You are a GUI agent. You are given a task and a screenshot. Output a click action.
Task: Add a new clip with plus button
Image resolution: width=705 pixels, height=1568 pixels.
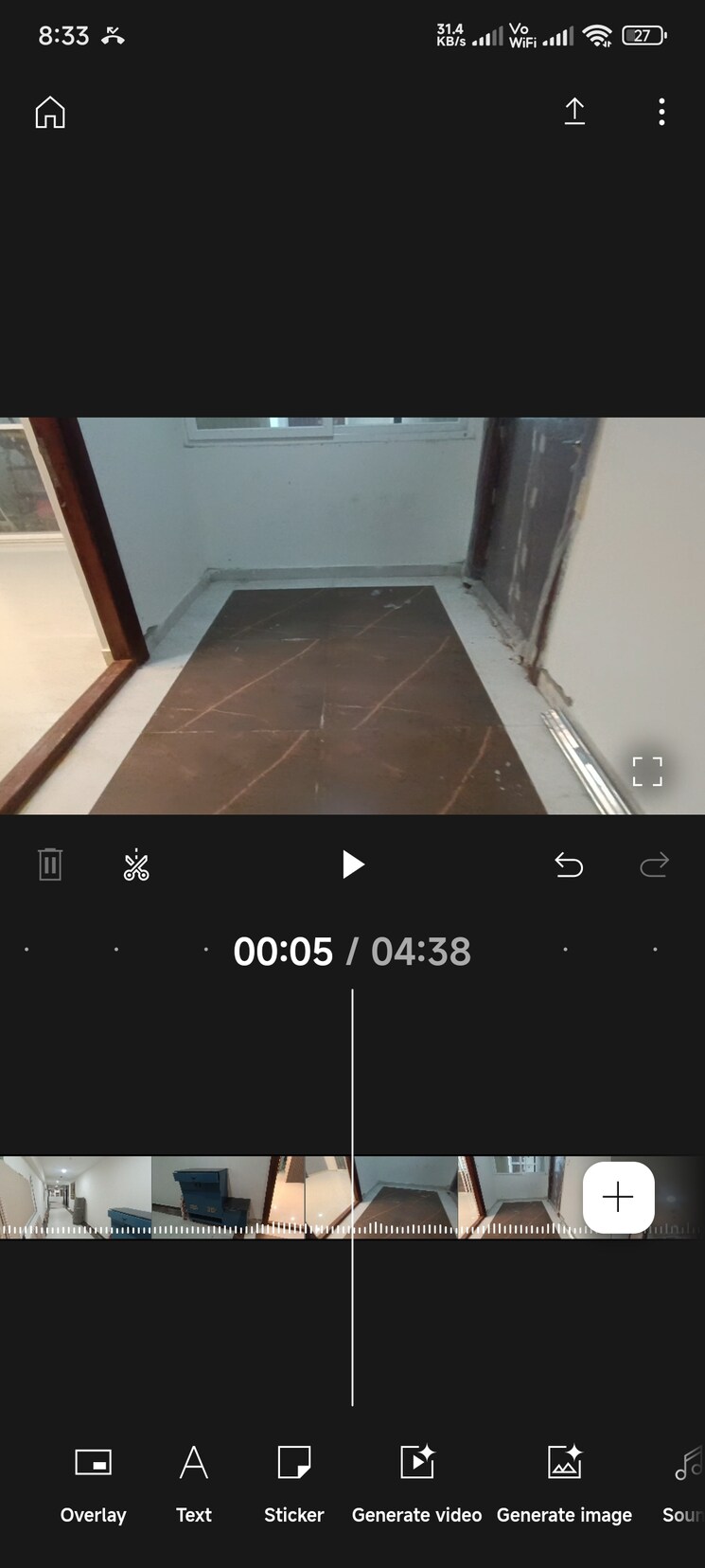click(x=618, y=1197)
